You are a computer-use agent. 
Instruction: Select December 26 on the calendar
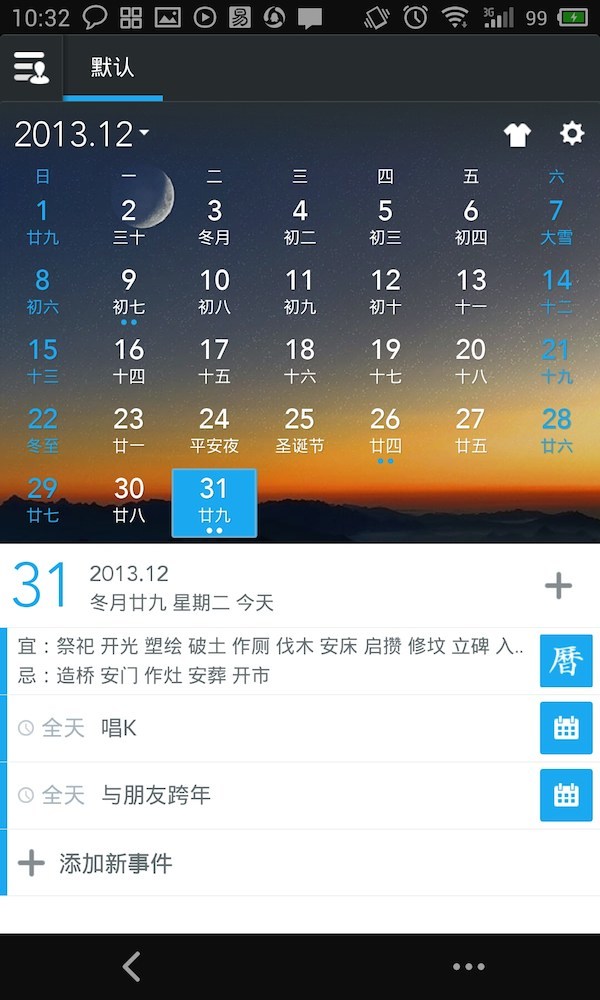tap(385, 429)
